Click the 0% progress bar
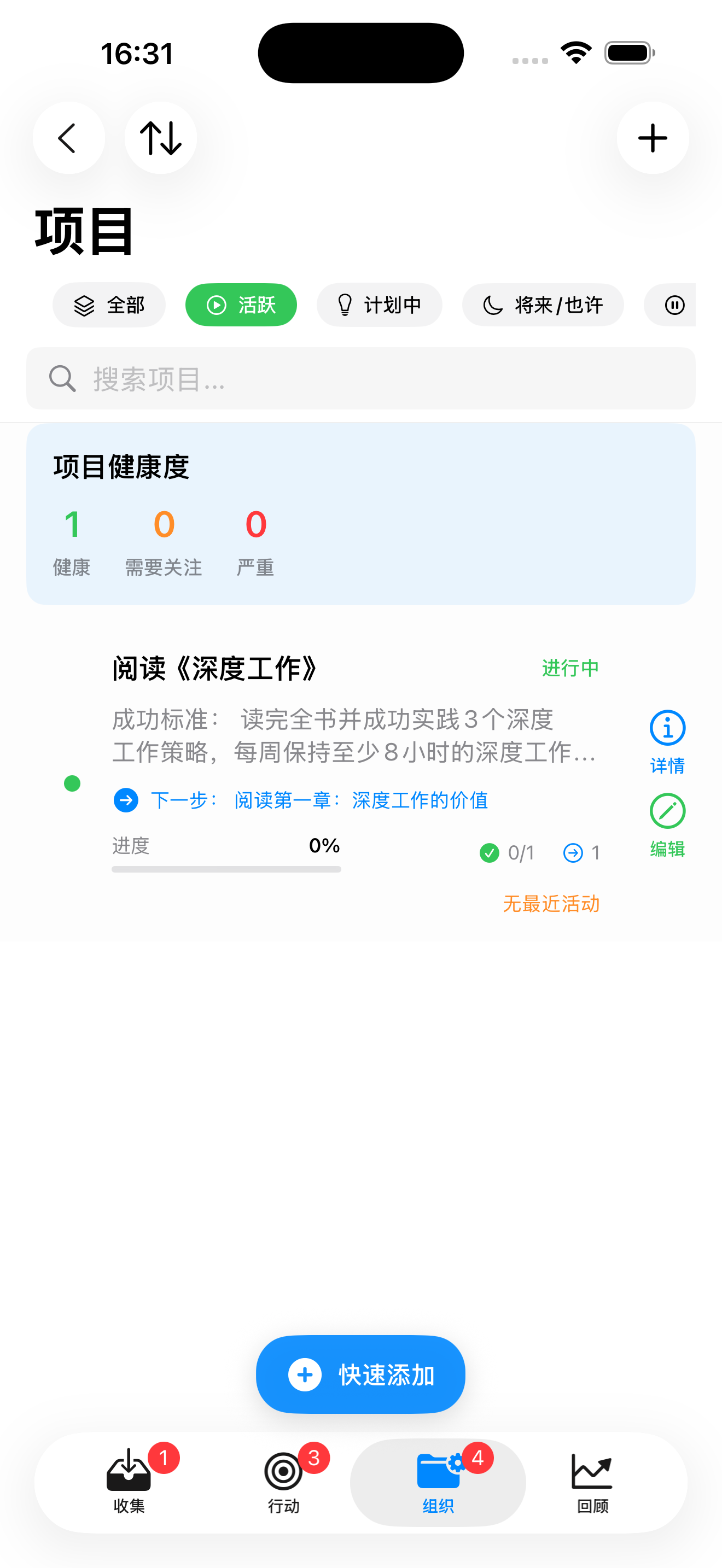Viewport: 722px width, 1568px height. pos(226,869)
